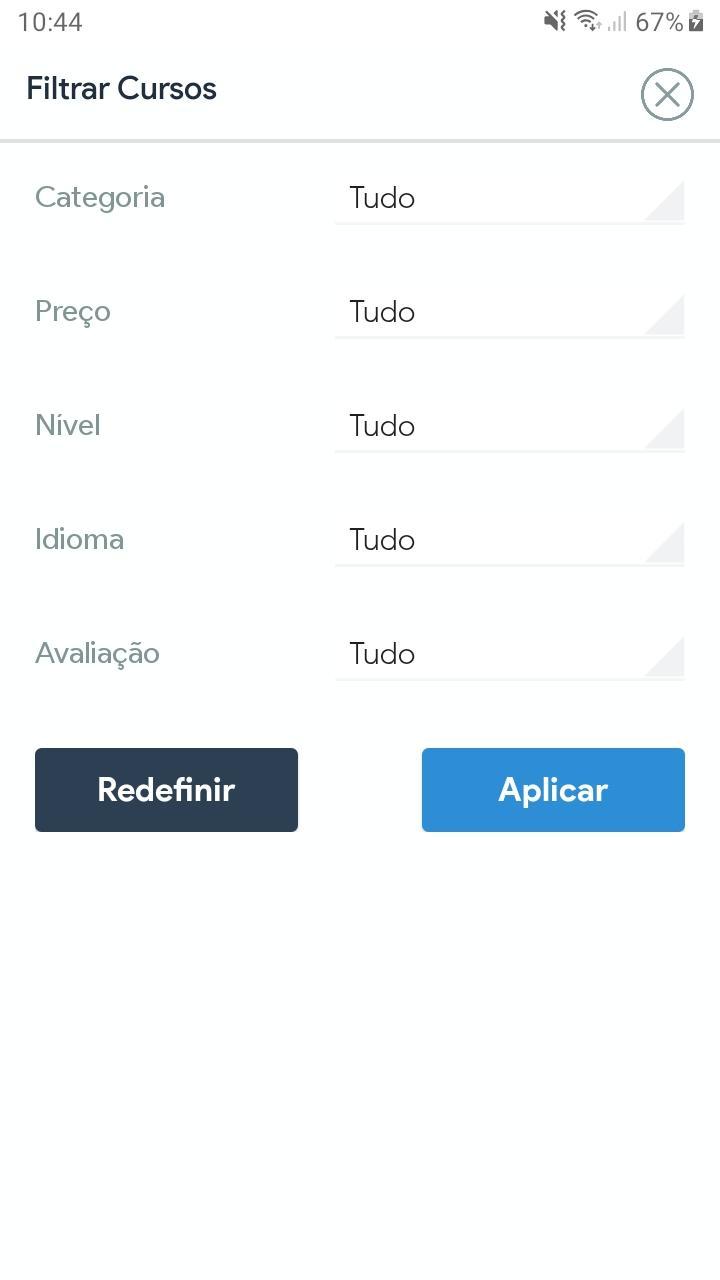The width and height of the screenshot is (720, 1280).
Task: Expand the Avaliação dropdown
Action: 509,654
